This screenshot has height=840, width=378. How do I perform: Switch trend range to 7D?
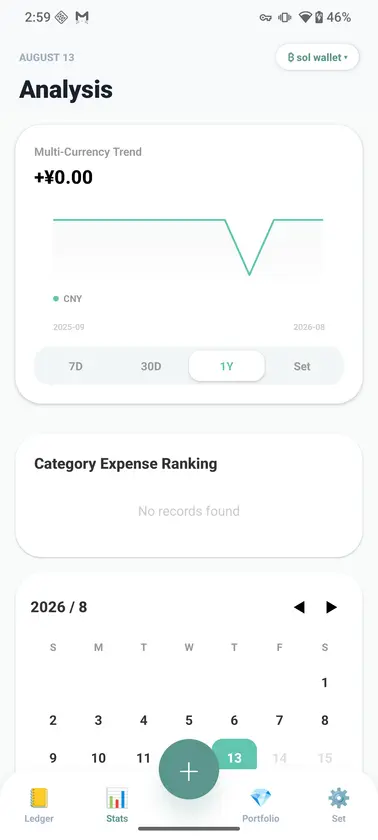point(75,366)
